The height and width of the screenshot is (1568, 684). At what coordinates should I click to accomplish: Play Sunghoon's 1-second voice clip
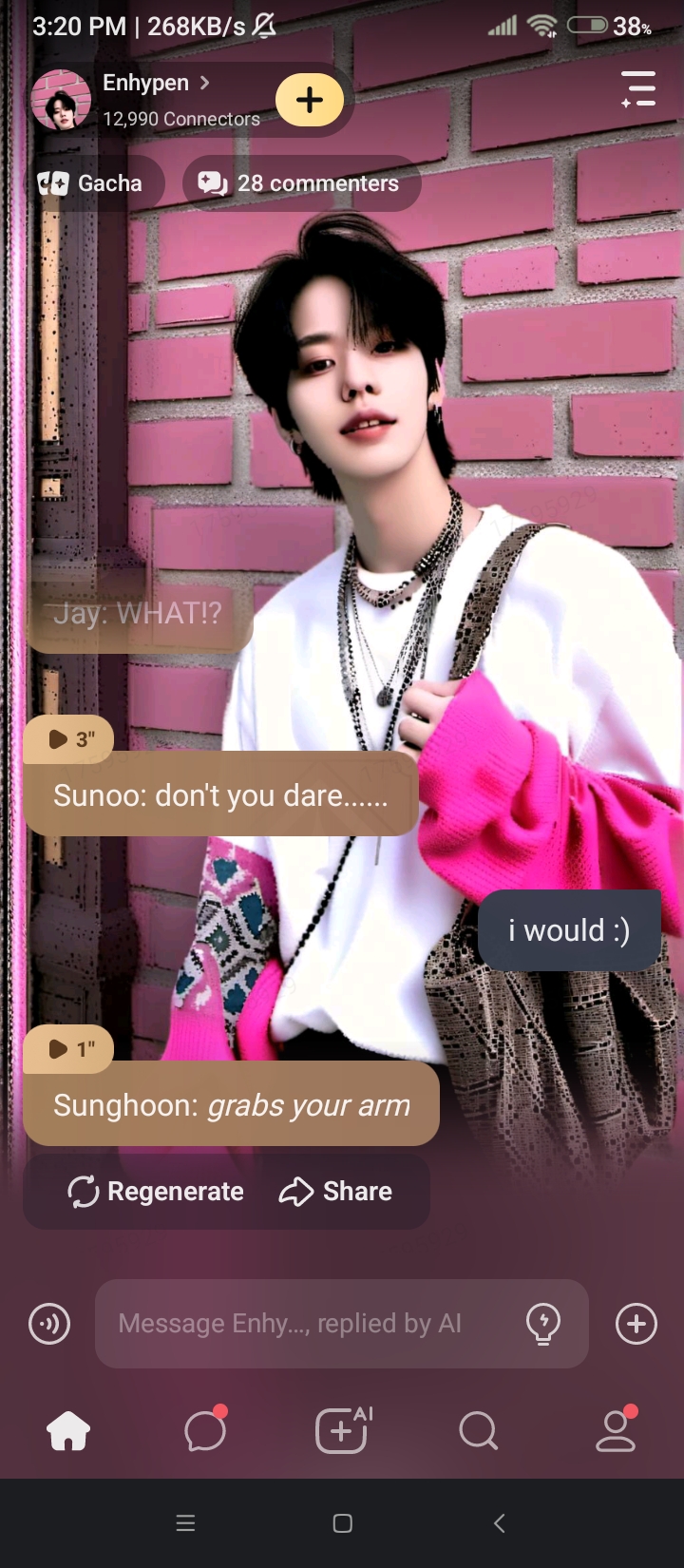(x=68, y=1048)
